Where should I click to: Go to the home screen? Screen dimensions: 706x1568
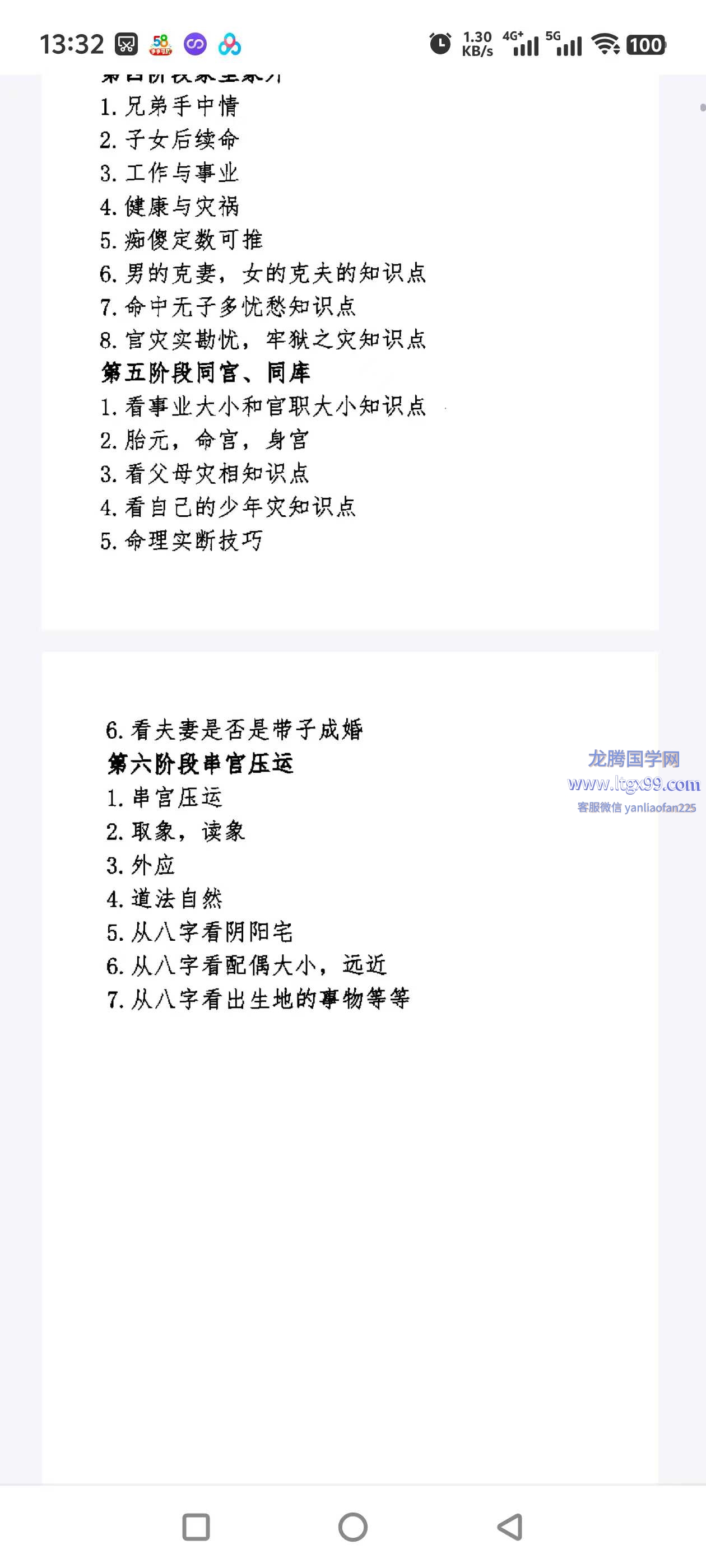[352, 1527]
